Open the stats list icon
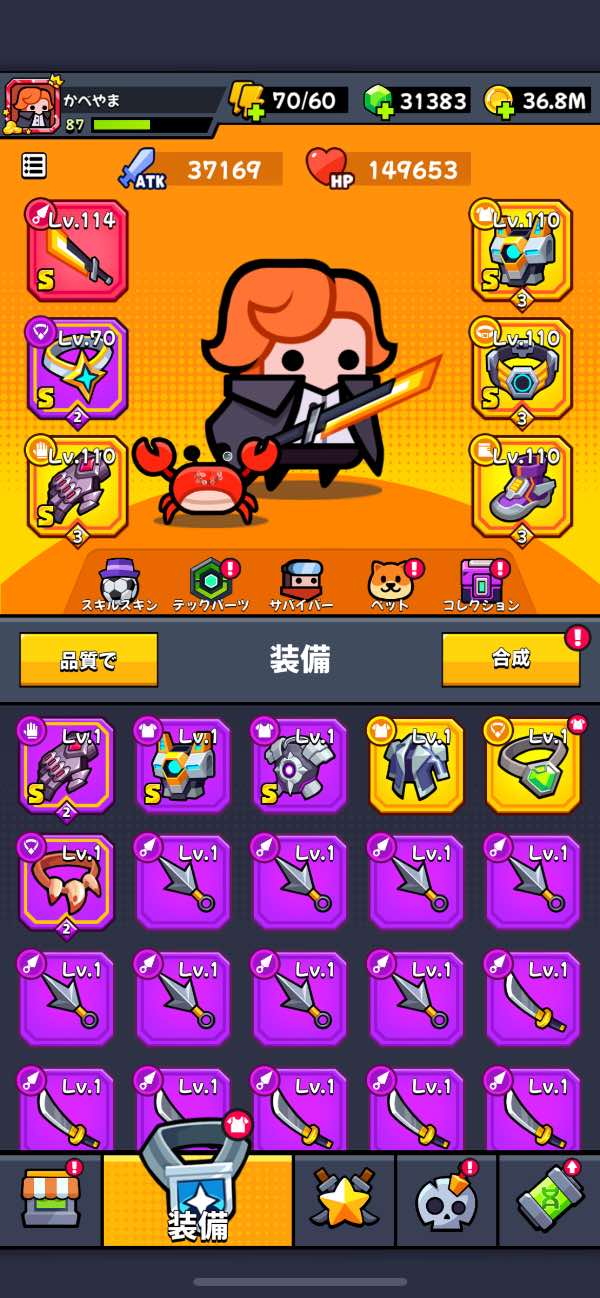 (x=34, y=166)
